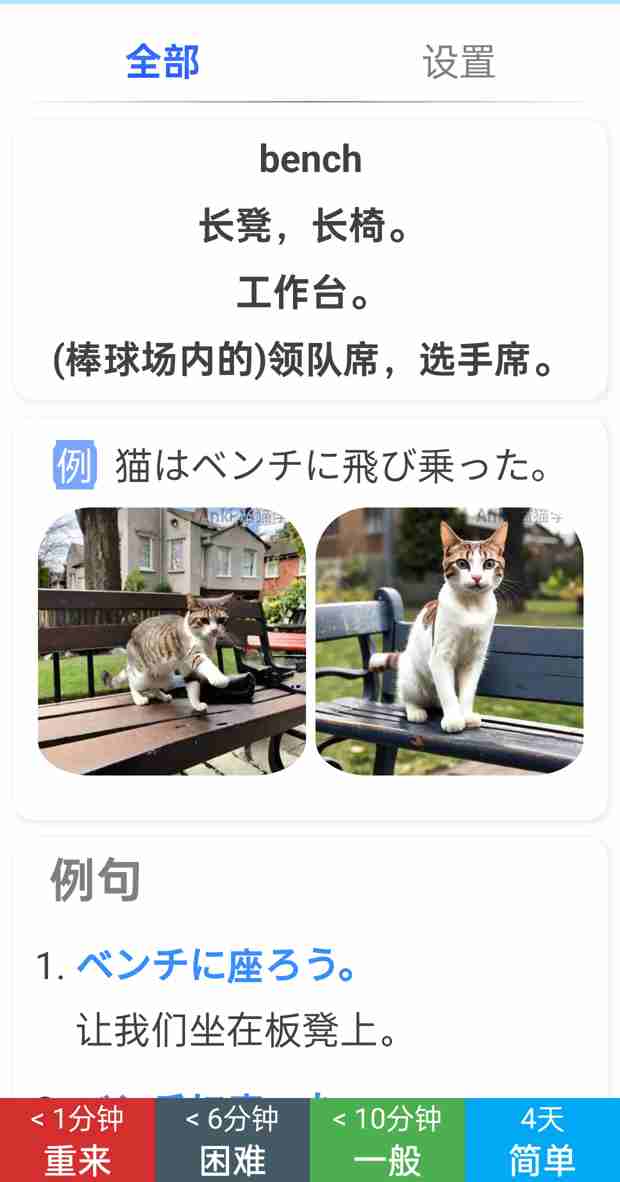
Task: Open the cat walking on bench image
Action: click(172, 641)
